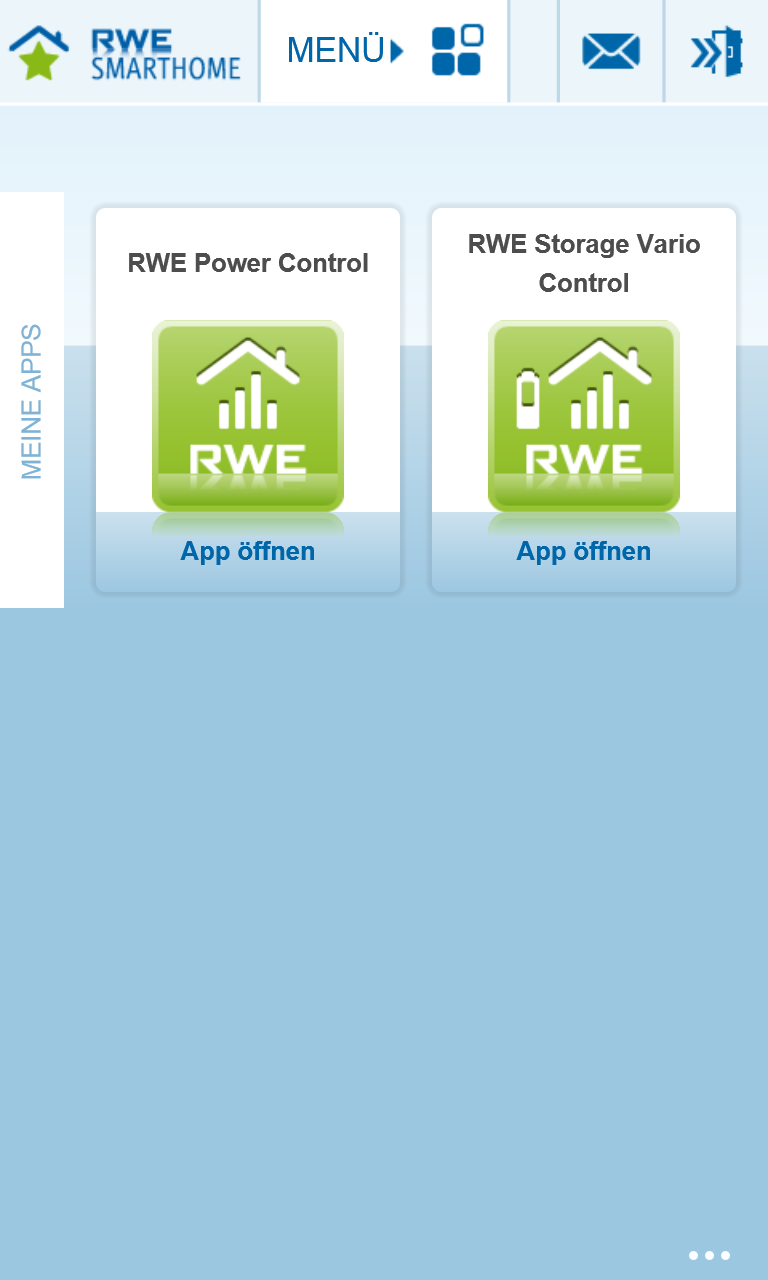Click the RWE Power Control card title
The height and width of the screenshot is (1280, 768).
coord(247,263)
